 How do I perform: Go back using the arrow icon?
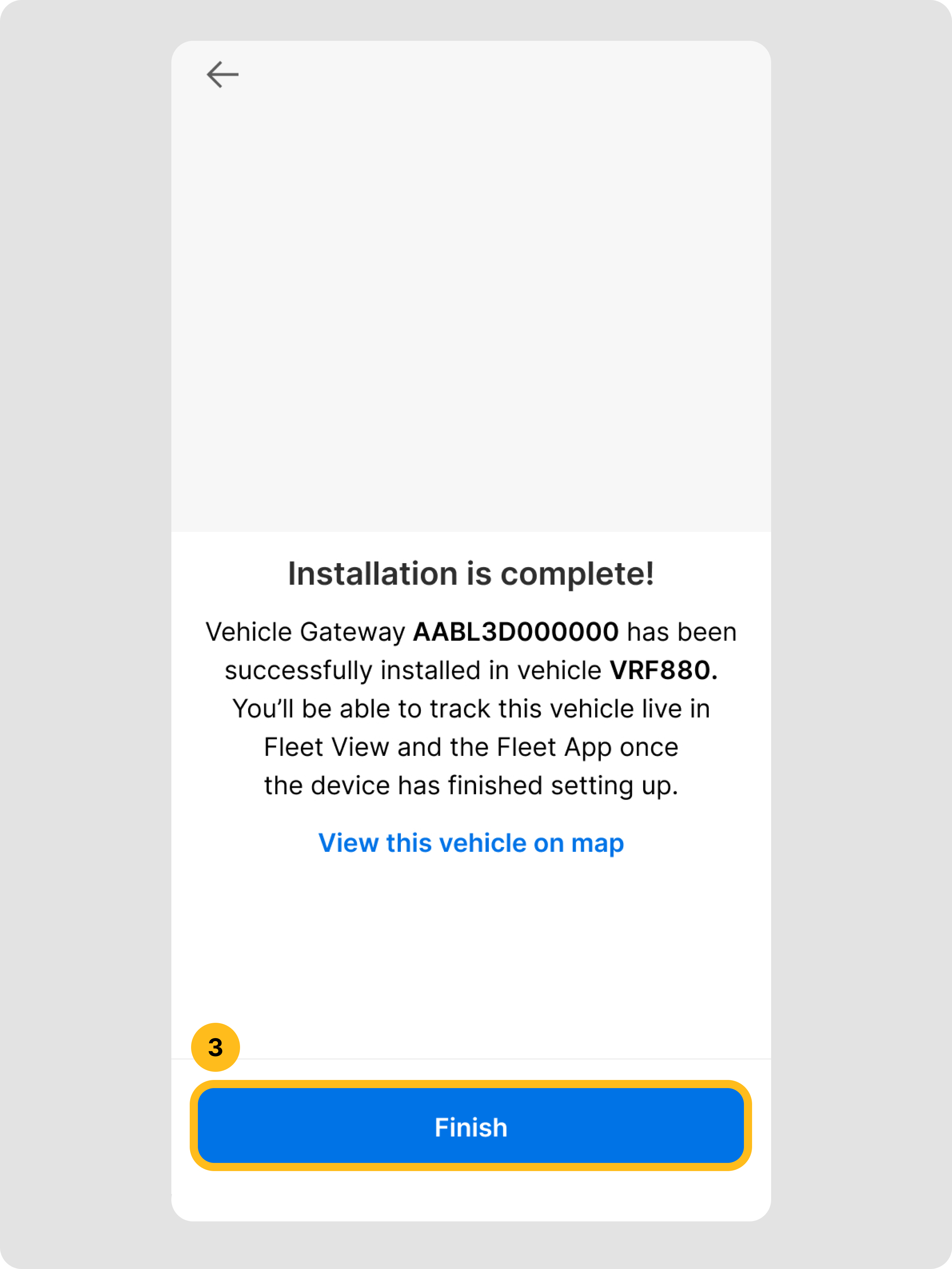(222, 74)
